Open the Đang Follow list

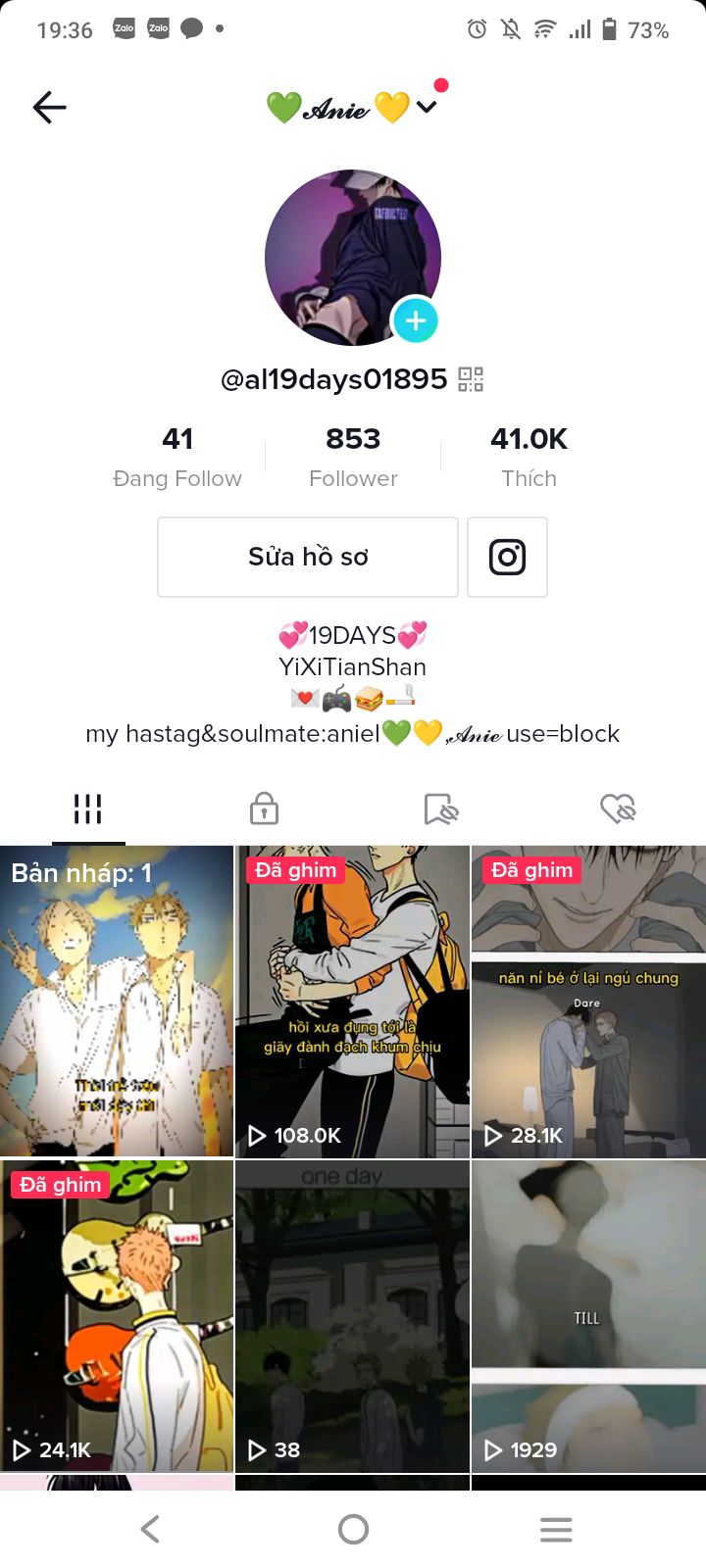[x=176, y=458]
